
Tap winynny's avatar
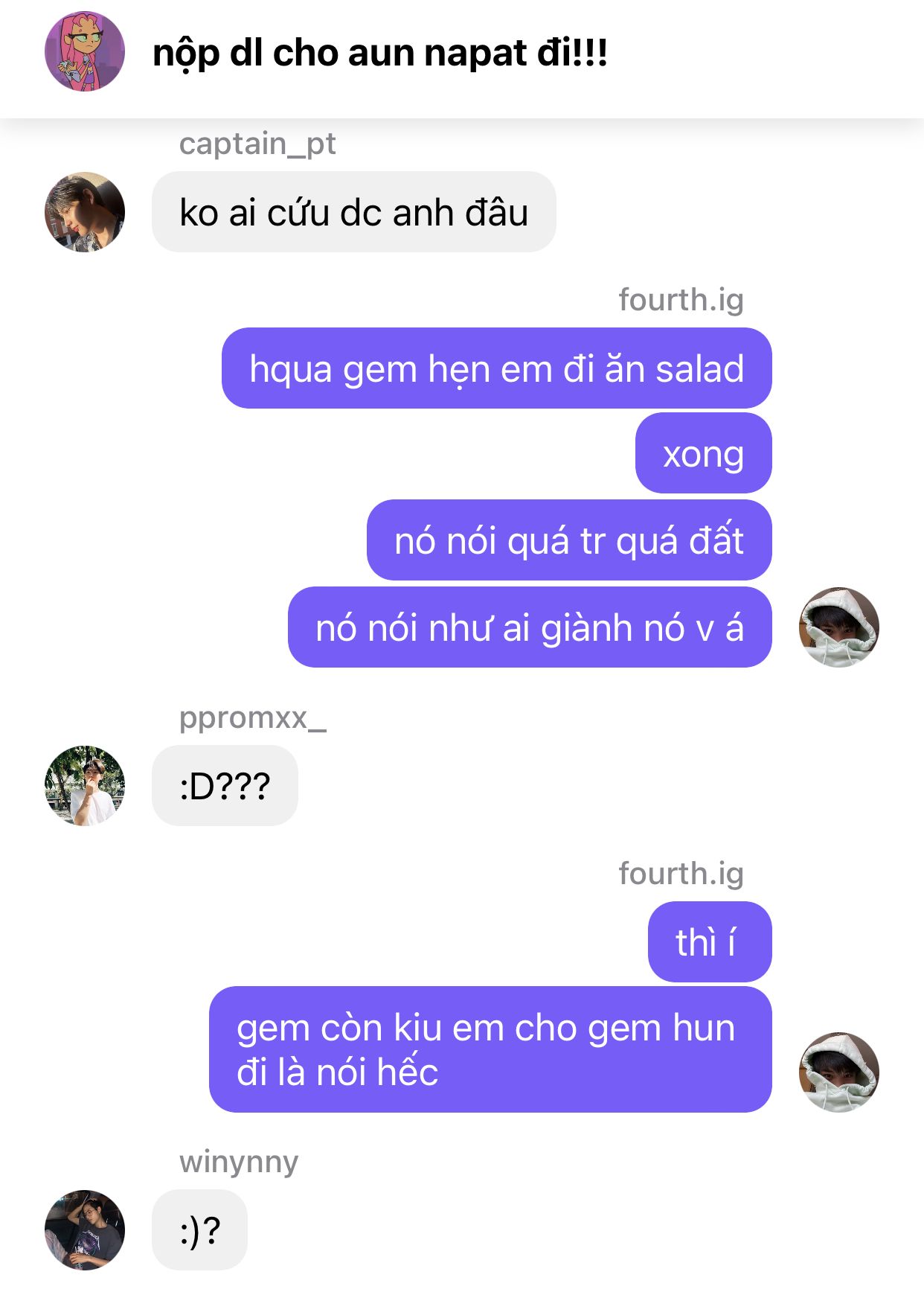click(x=85, y=1229)
